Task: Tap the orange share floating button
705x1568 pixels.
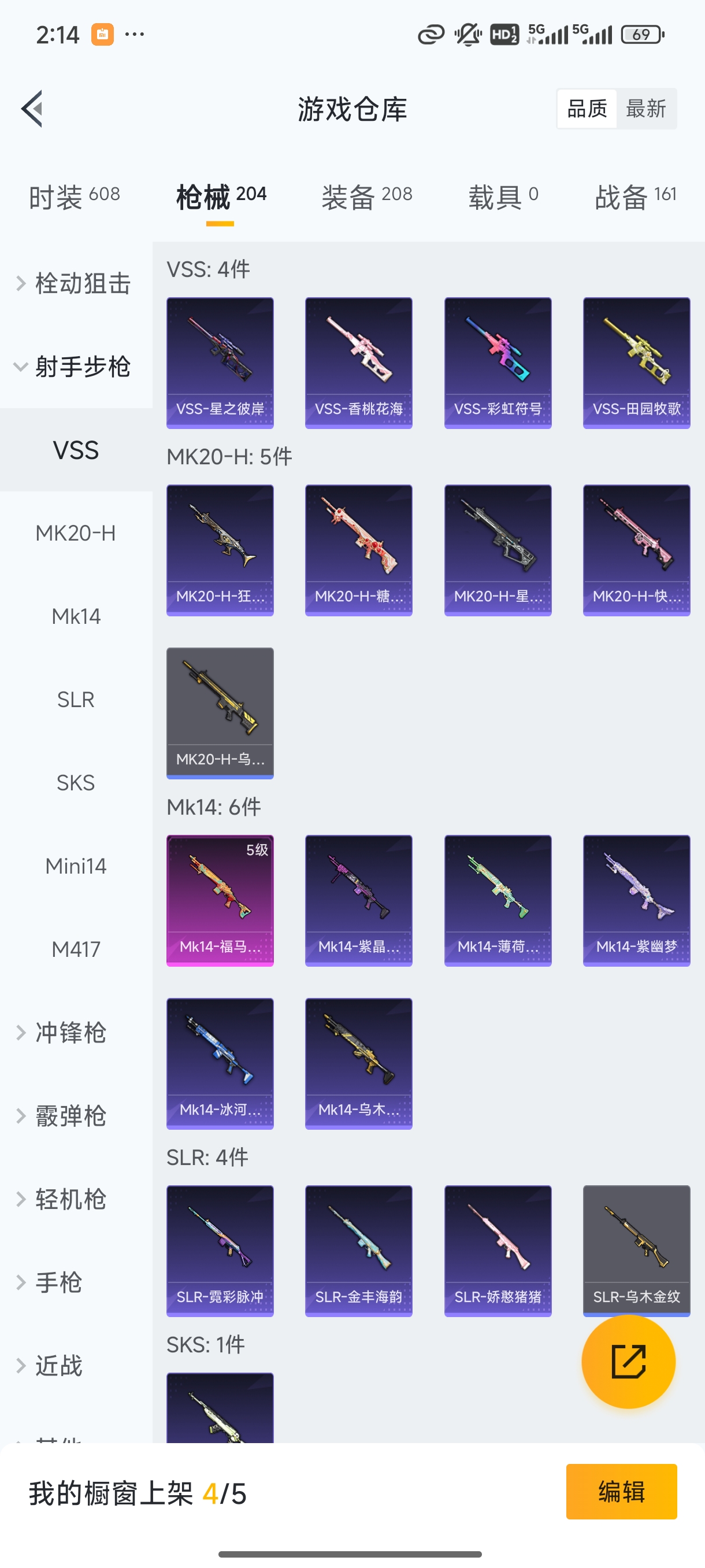Action: point(628,1362)
